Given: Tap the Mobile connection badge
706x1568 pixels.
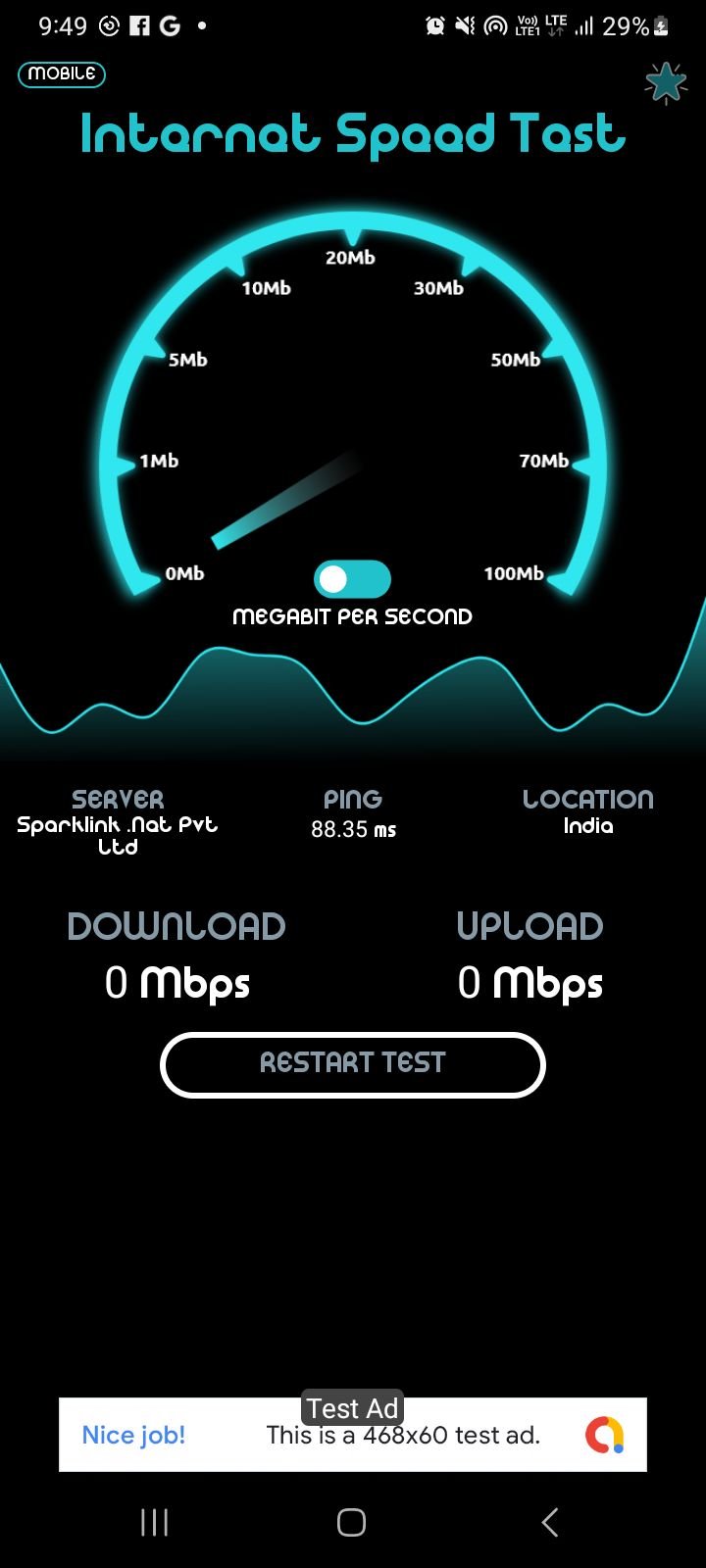Looking at the screenshot, I should tap(62, 74).
